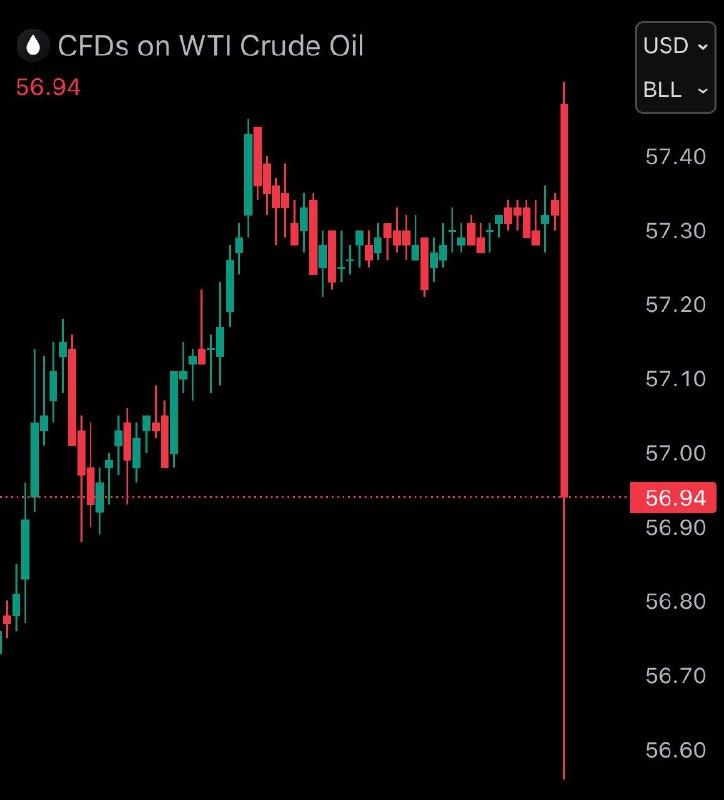This screenshot has width=724, height=800.
Task: Click the USD label in the legend box
Action: [665, 46]
